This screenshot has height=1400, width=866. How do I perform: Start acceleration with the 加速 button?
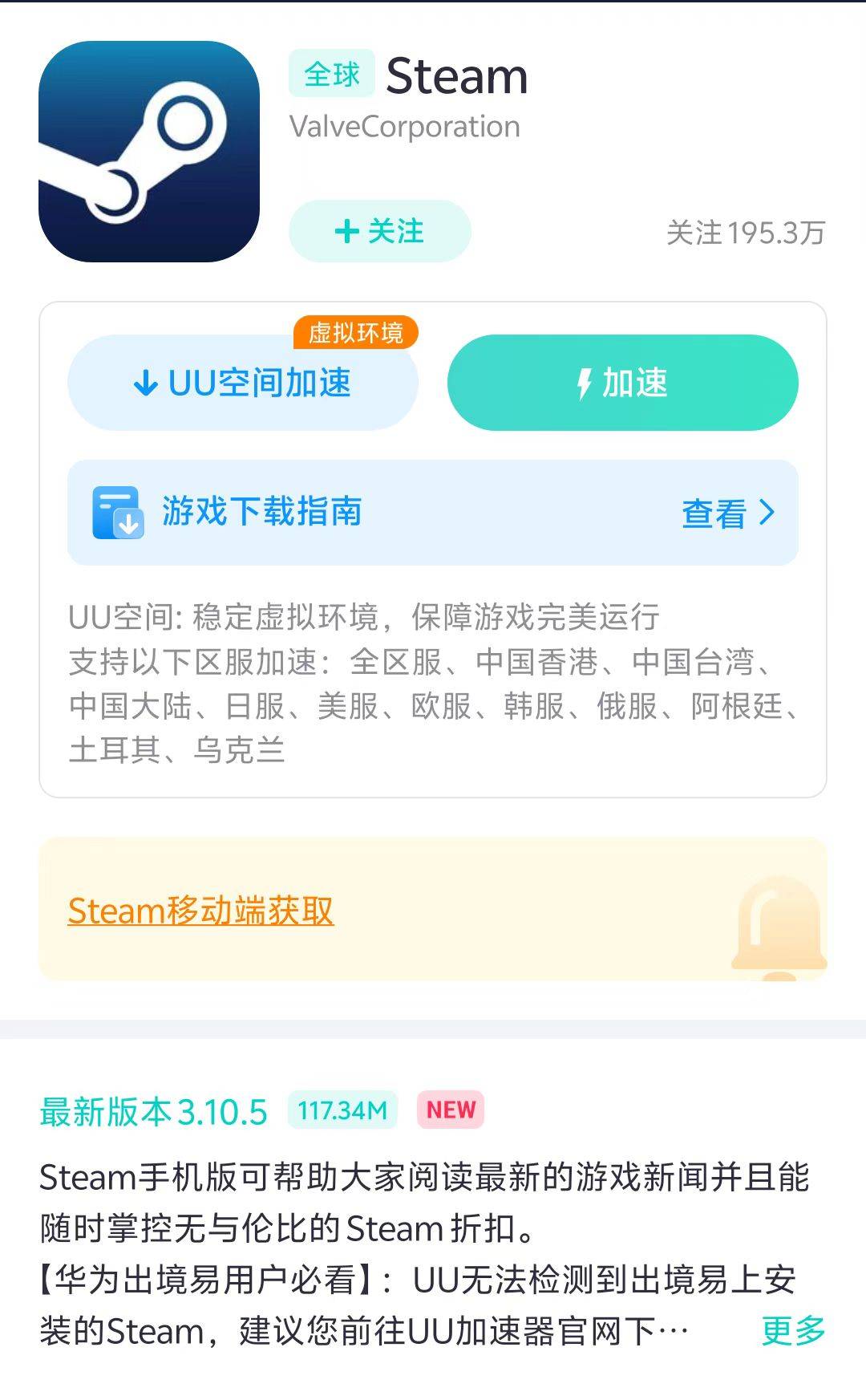pos(625,384)
